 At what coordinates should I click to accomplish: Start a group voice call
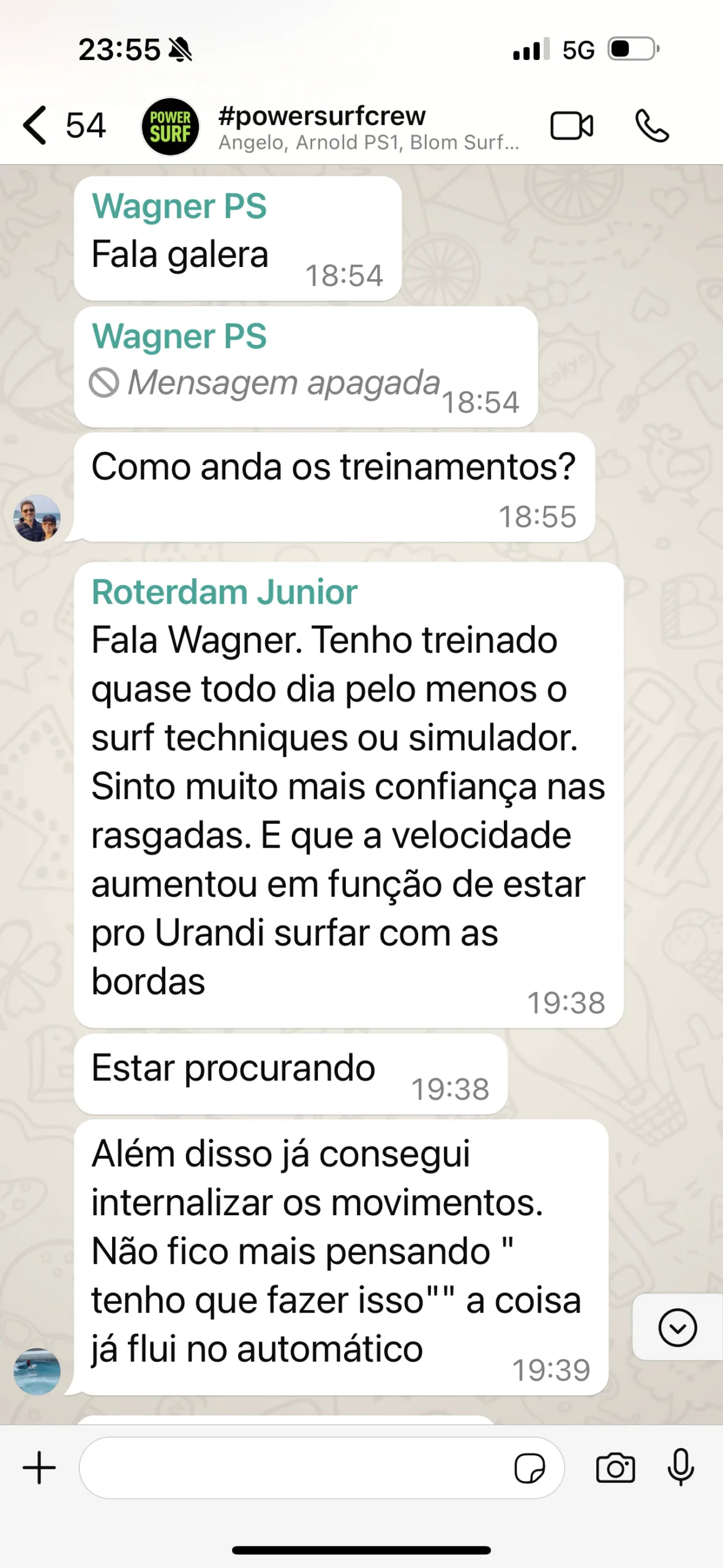click(652, 126)
